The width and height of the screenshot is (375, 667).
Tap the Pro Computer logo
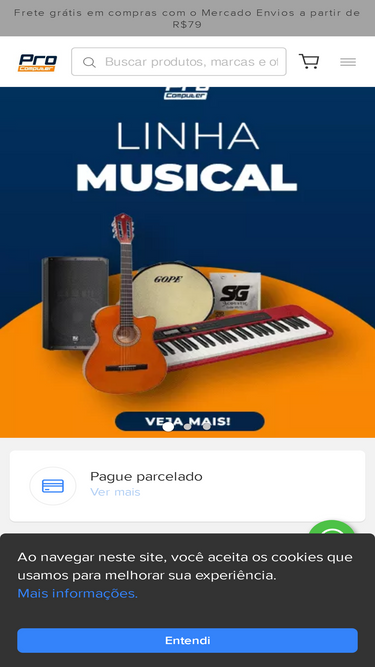pos(37,62)
